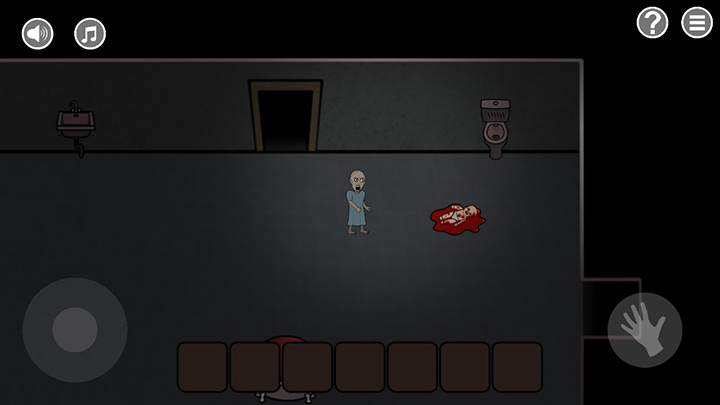720x405 pixels.
Task: Open the help hint button
Action: (652, 23)
